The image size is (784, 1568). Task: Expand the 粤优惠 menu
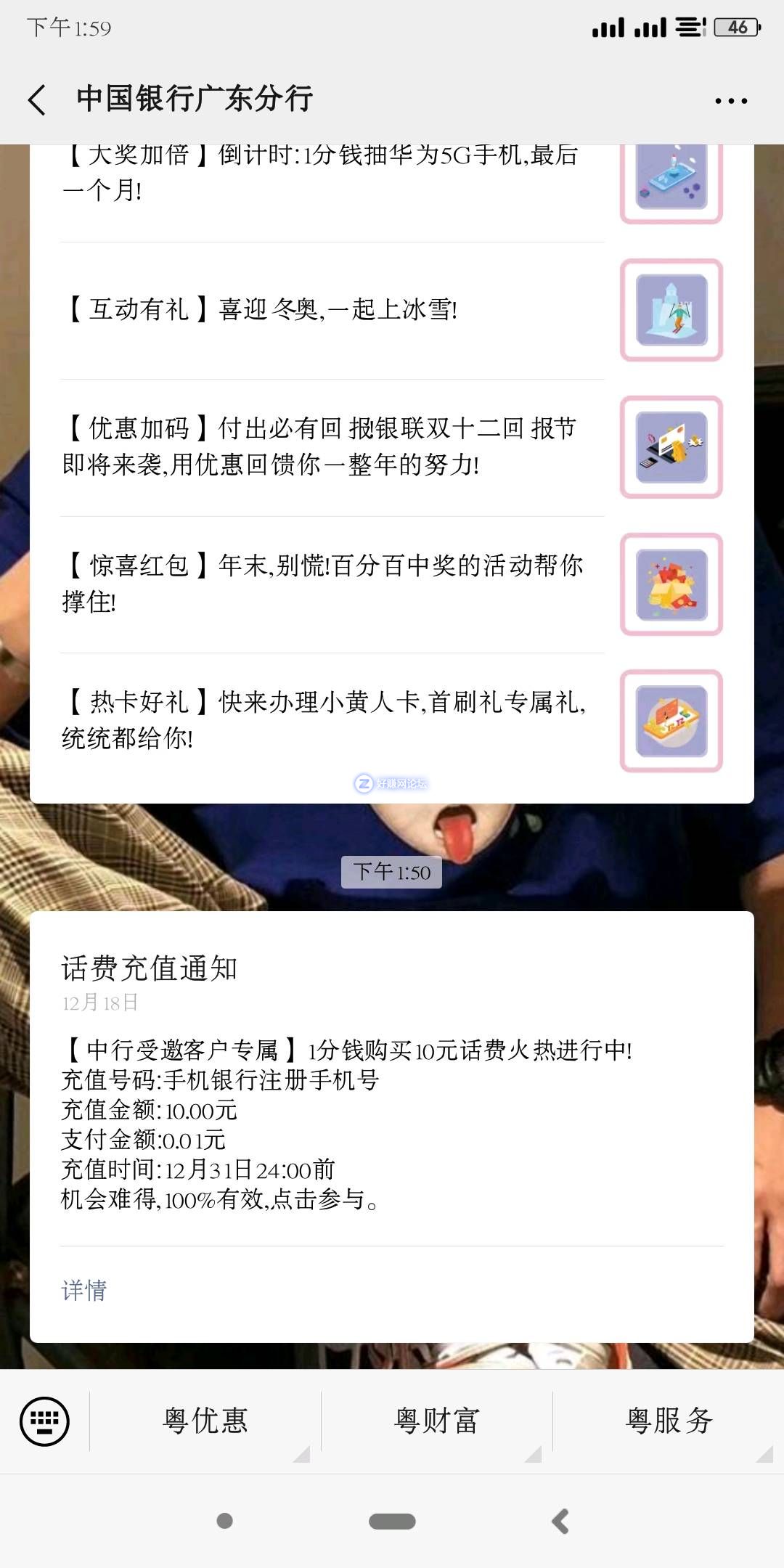[x=205, y=1421]
